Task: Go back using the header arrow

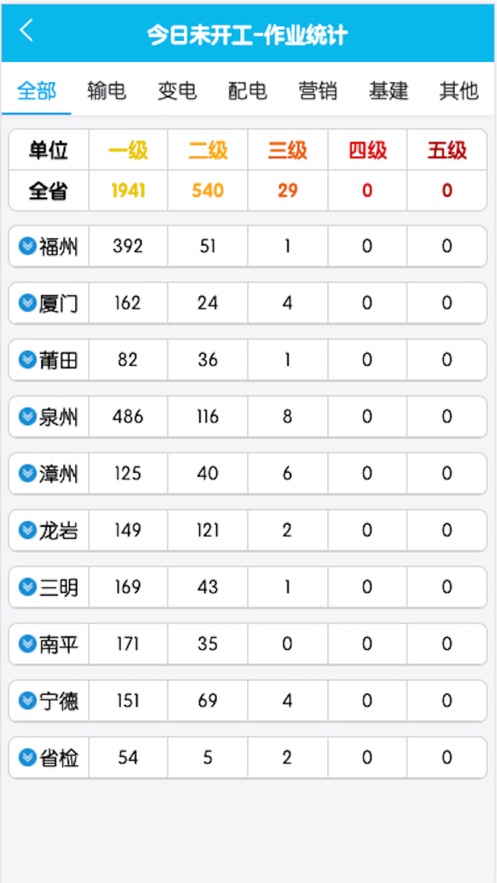Action: coord(26,30)
